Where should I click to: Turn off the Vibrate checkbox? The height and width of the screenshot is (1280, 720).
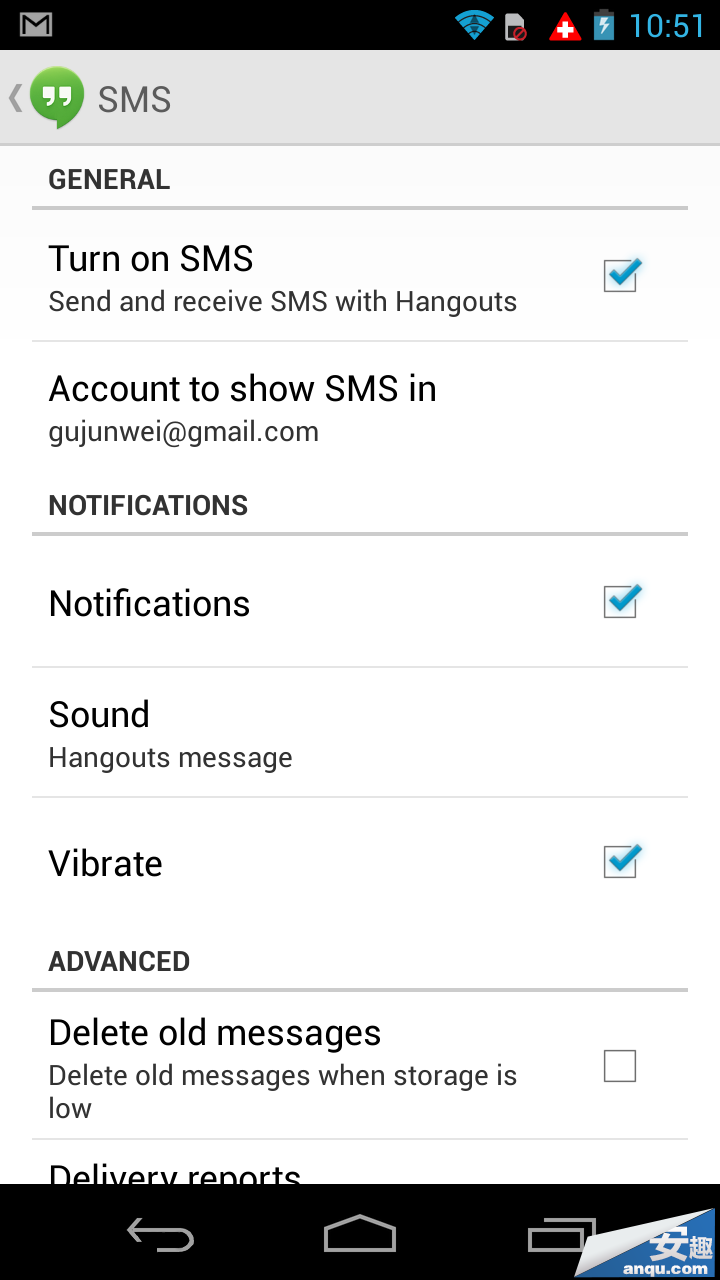(x=620, y=862)
